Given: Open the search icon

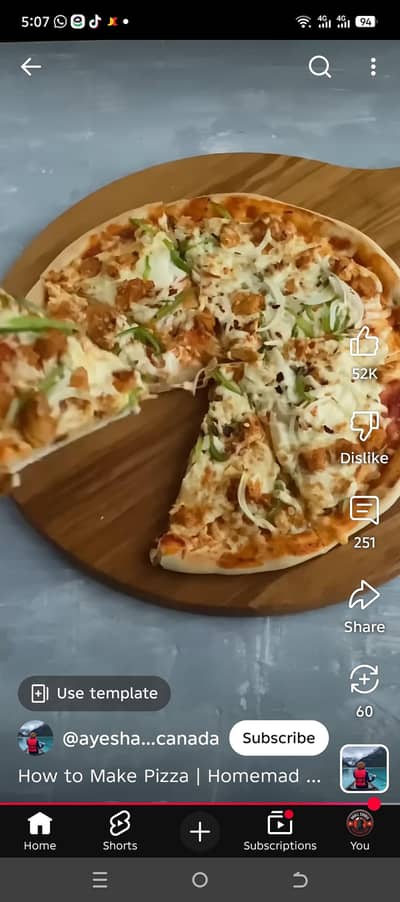Looking at the screenshot, I should [x=319, y=67].
